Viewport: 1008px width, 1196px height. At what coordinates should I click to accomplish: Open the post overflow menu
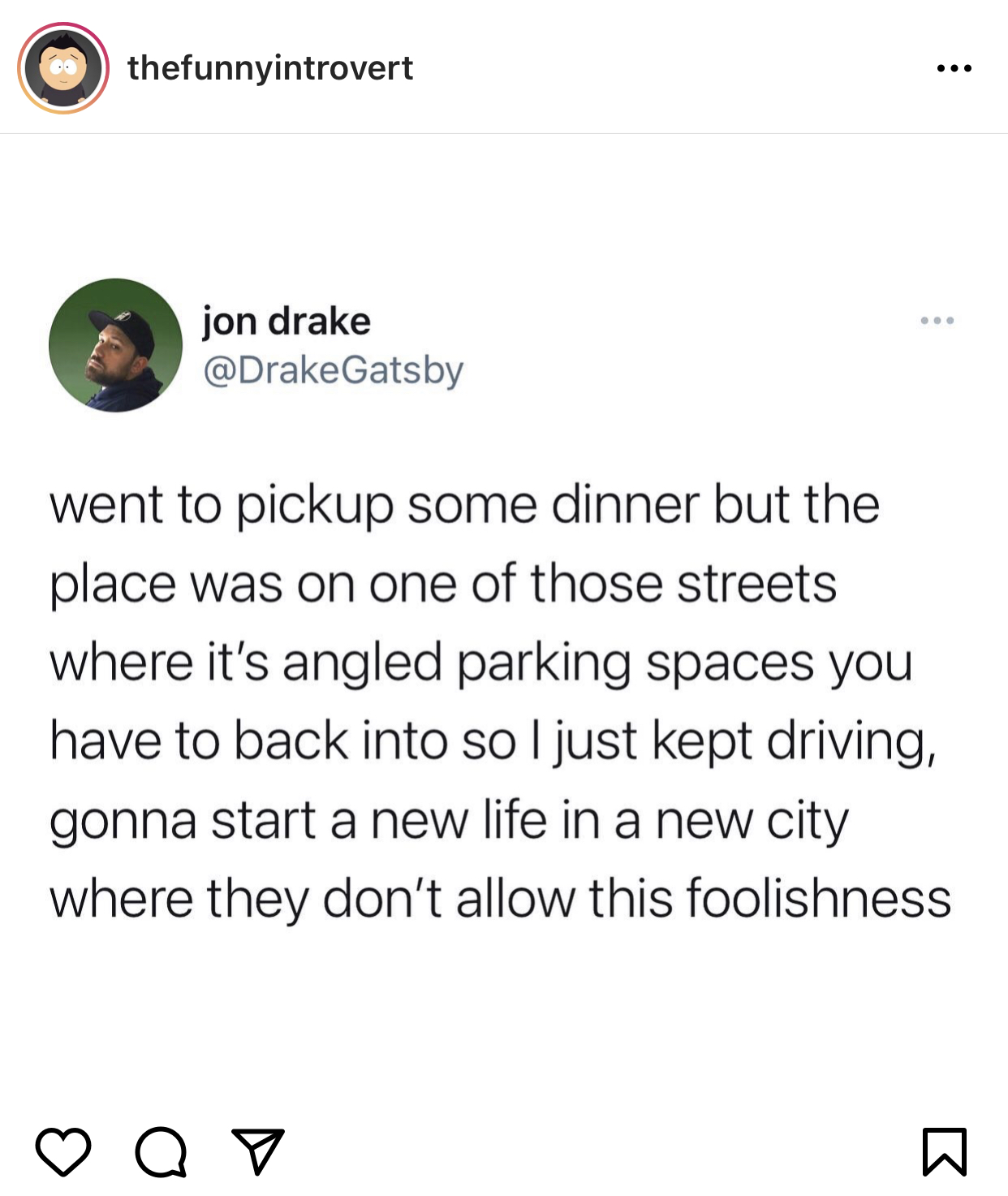[x=954, y=68]
